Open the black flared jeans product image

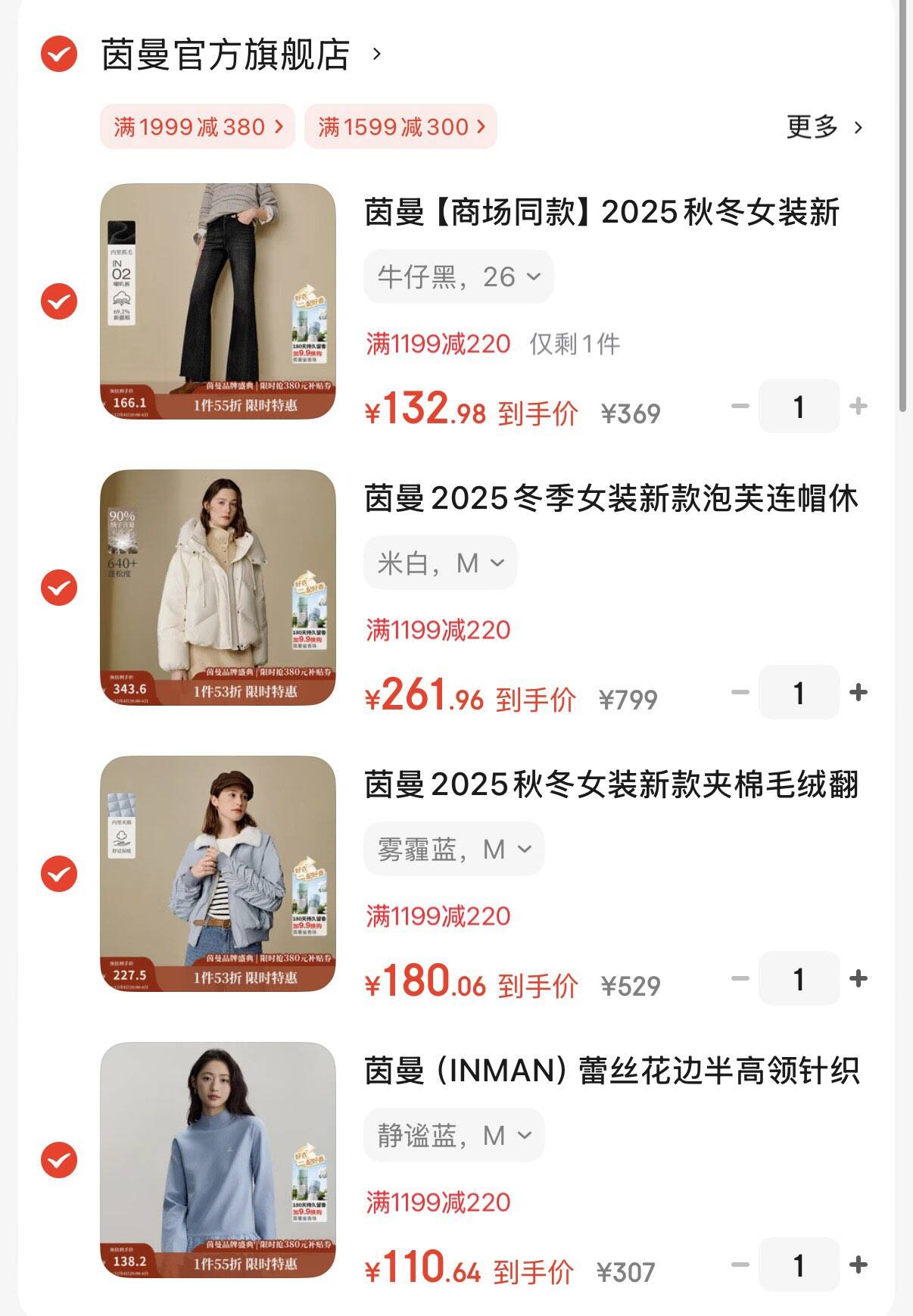pyautogui.click(x=218, y=301)
